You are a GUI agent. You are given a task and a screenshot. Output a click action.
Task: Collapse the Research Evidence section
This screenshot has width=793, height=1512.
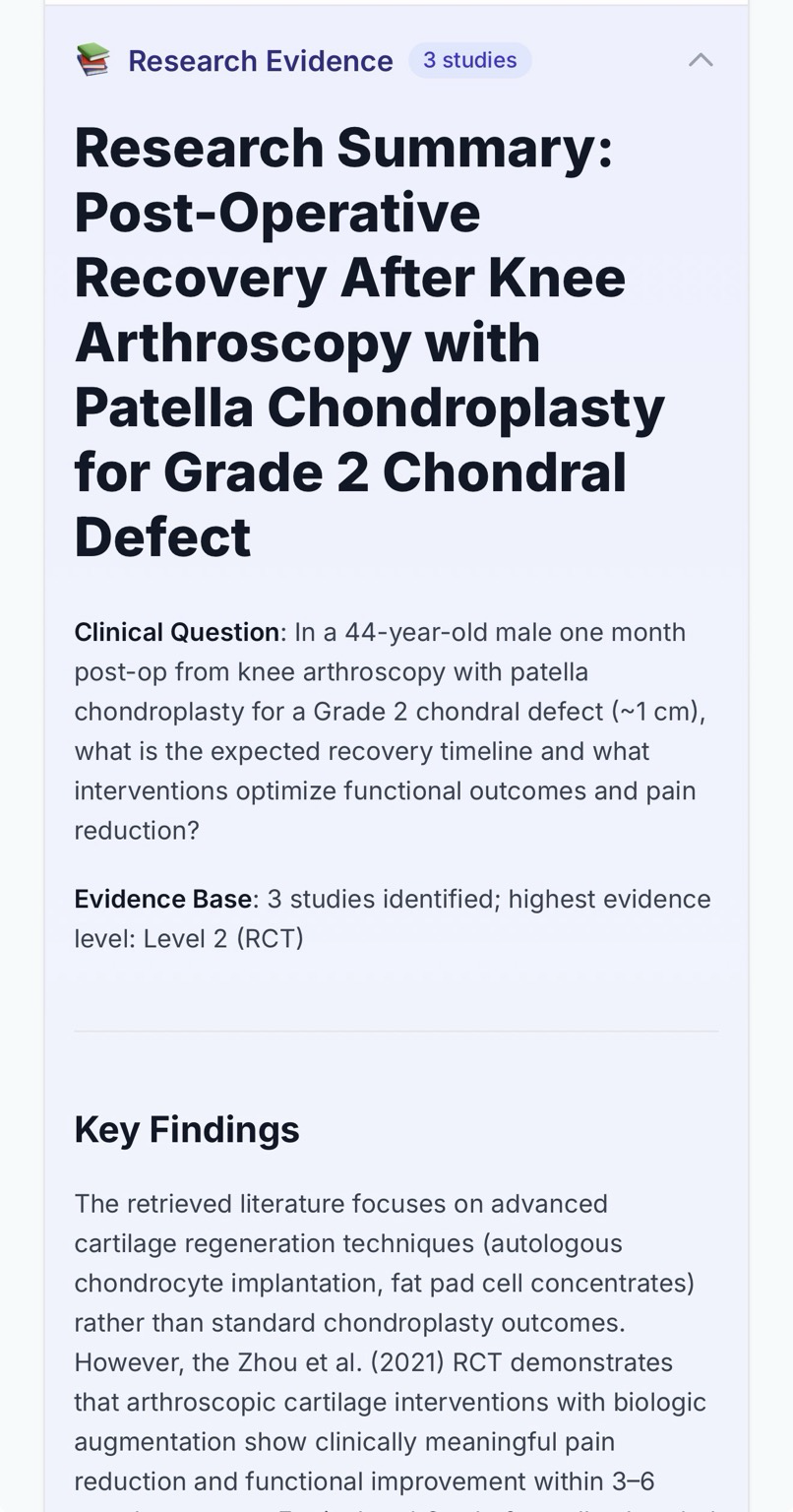(700, 60)
